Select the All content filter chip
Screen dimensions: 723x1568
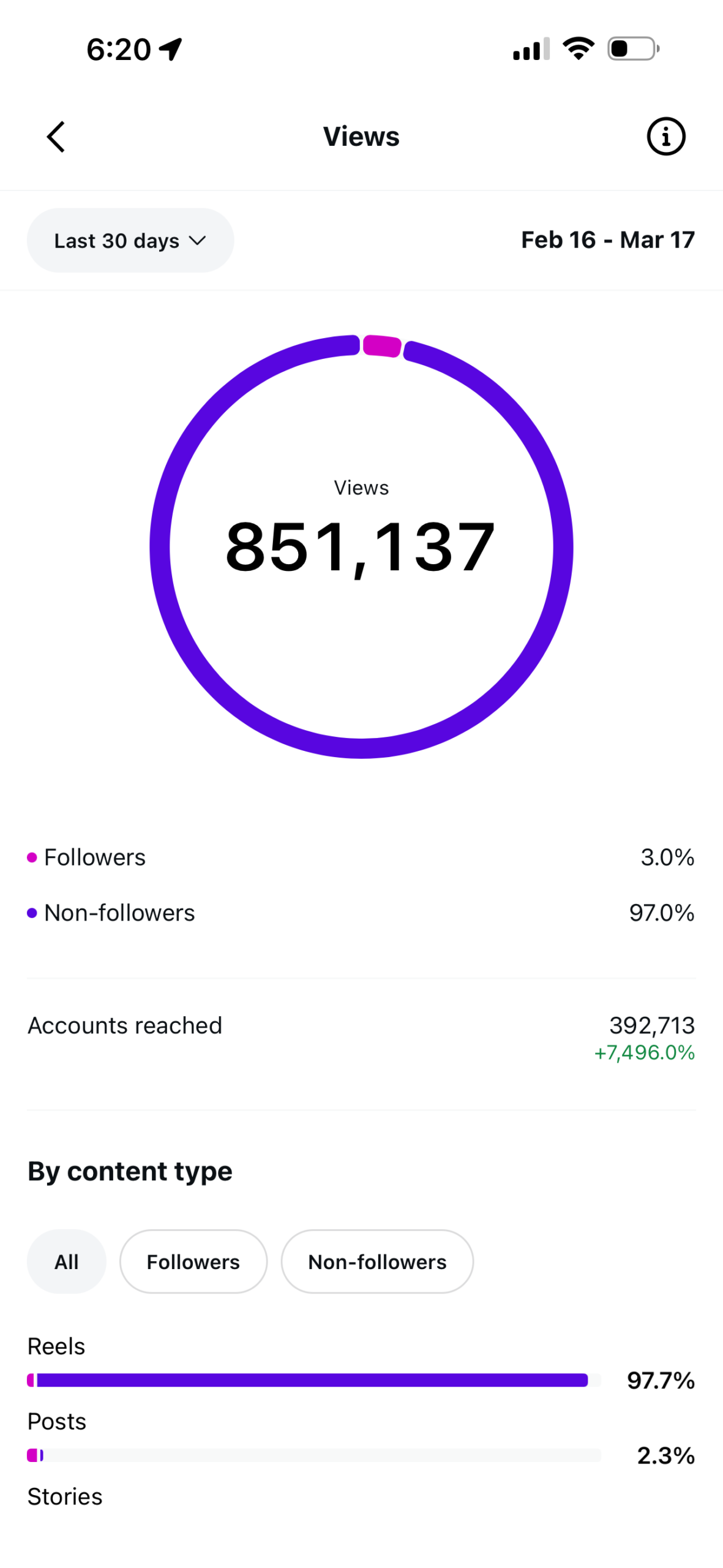point(66,1261)
